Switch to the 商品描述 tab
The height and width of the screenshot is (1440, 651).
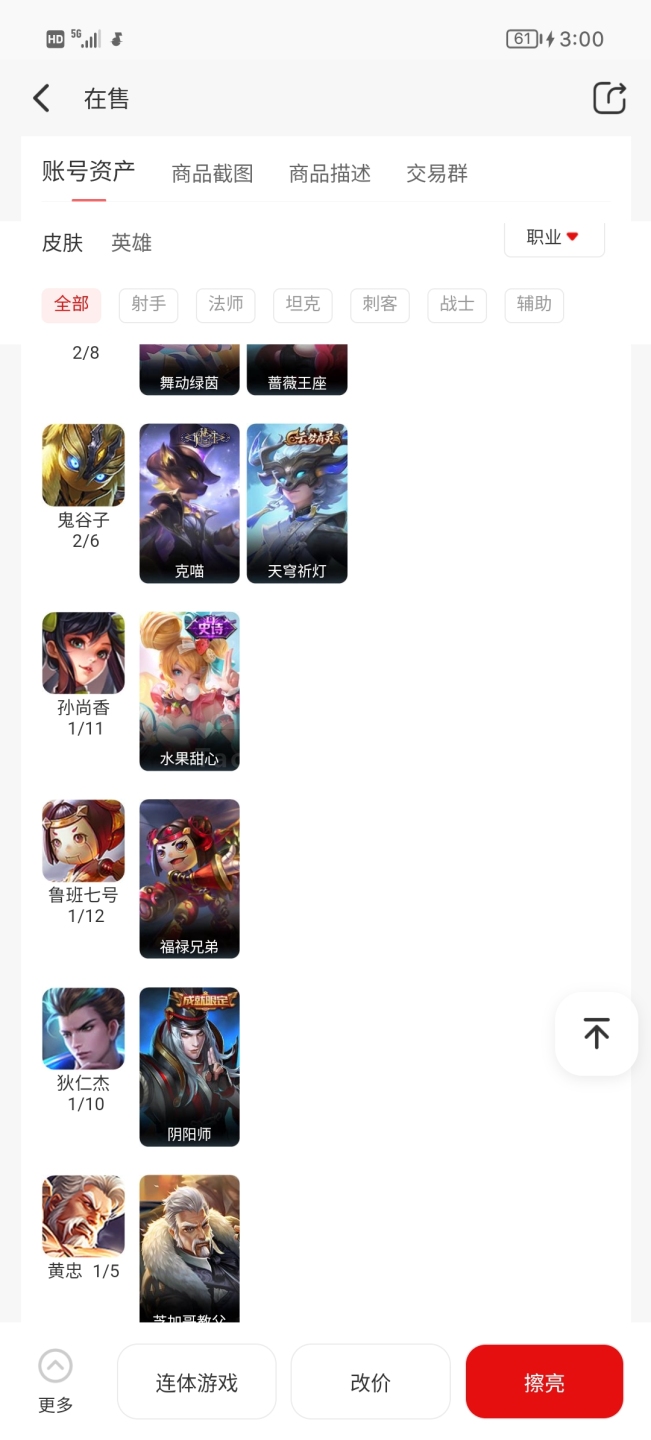(x=330, y=173)
